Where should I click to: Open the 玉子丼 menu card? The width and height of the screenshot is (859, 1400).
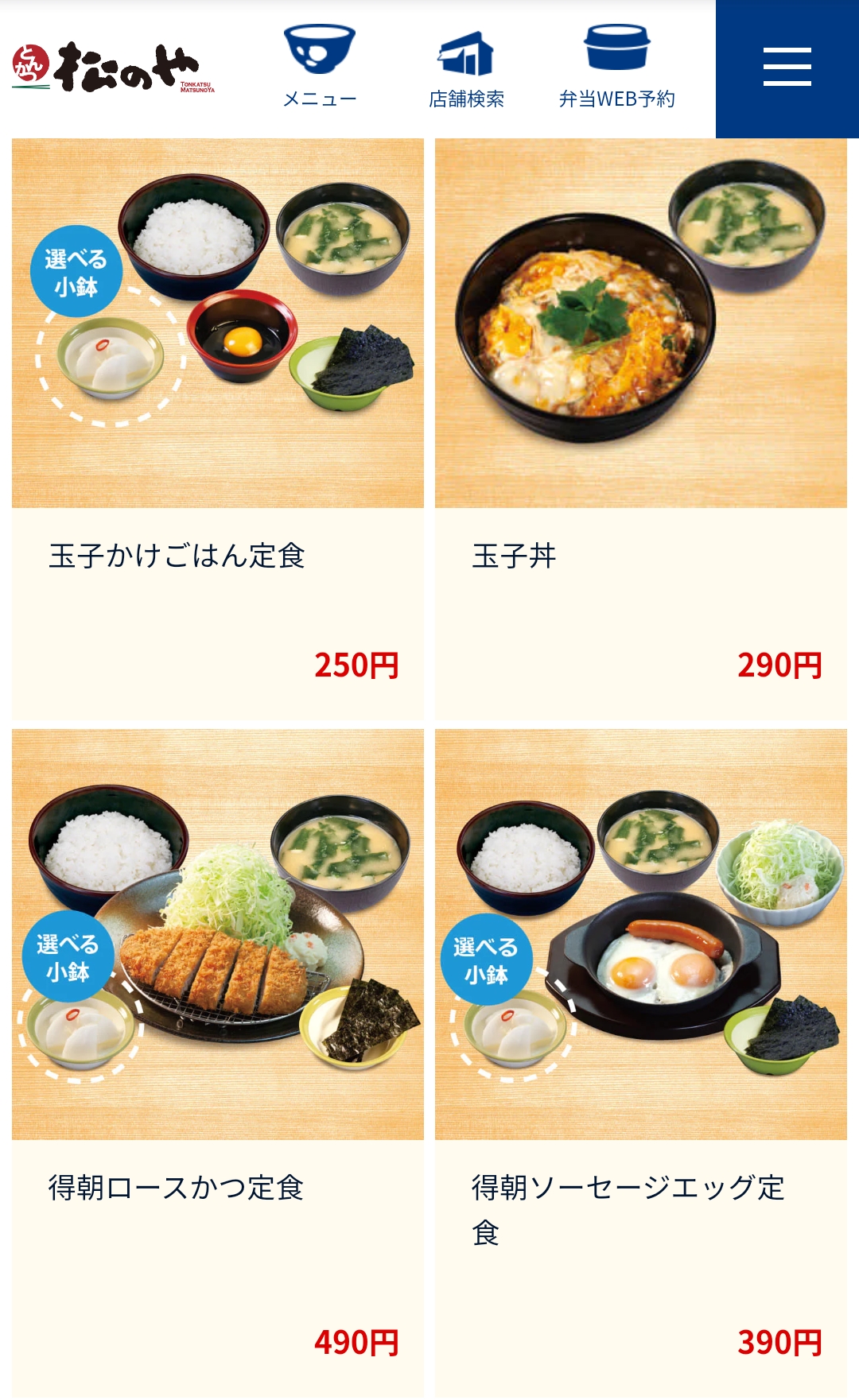point(640,429)
